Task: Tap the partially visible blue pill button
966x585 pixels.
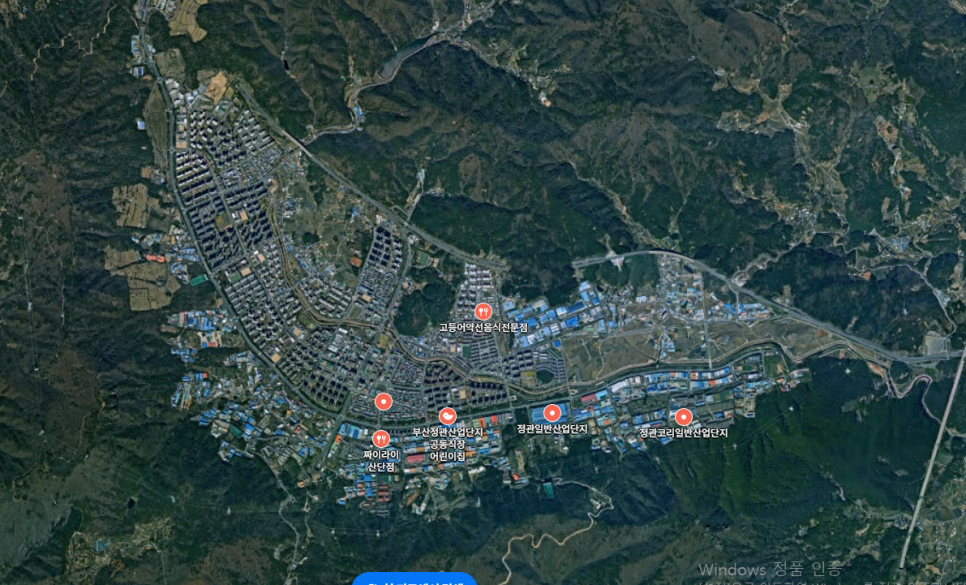Action: tap(414, 579)
